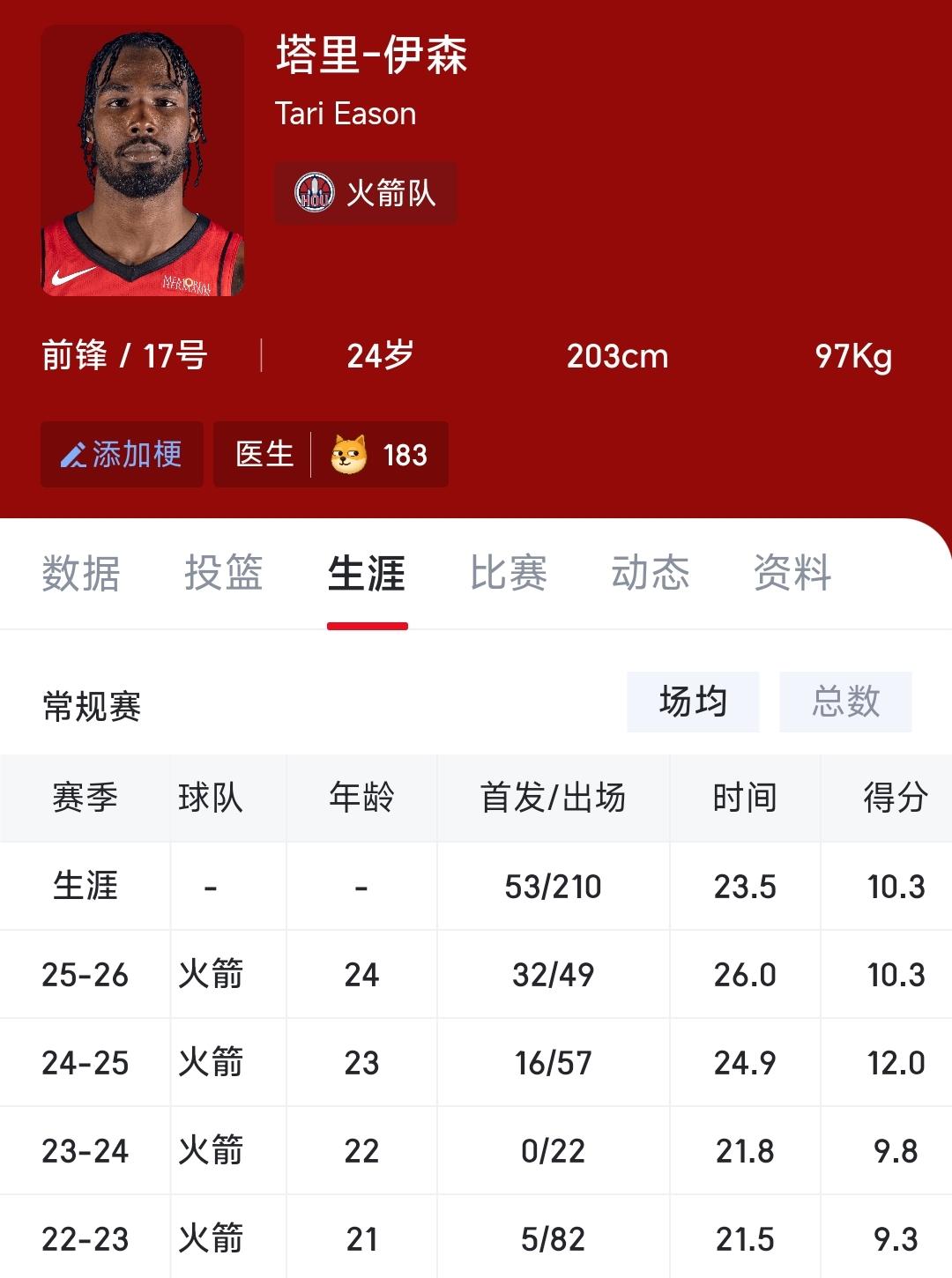The height and width of the screenshot is (1278, 952).
Task: Click the 医生 nickname tag
Action: pos(264,455)
